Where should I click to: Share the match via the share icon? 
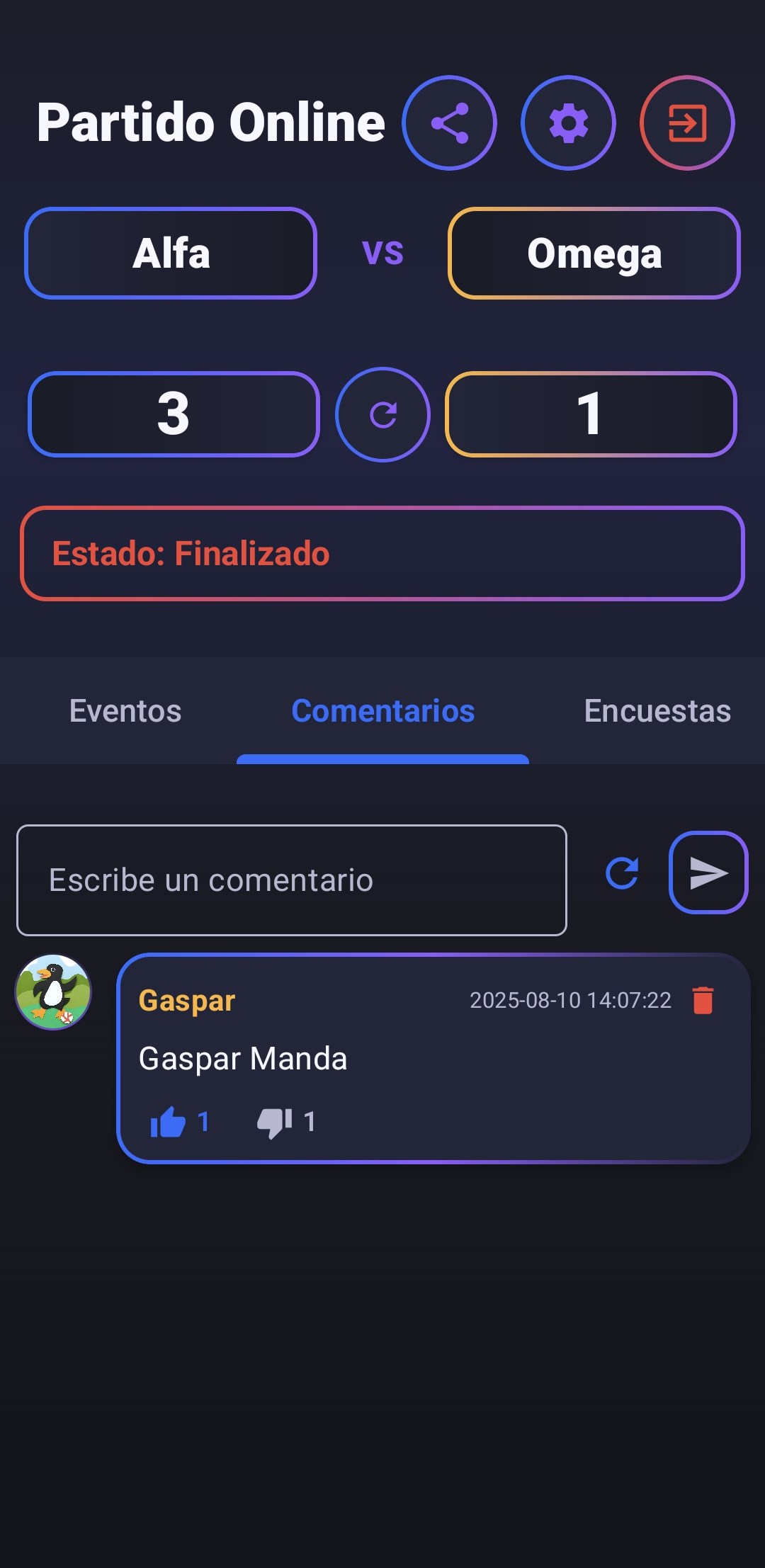[450, 122]
